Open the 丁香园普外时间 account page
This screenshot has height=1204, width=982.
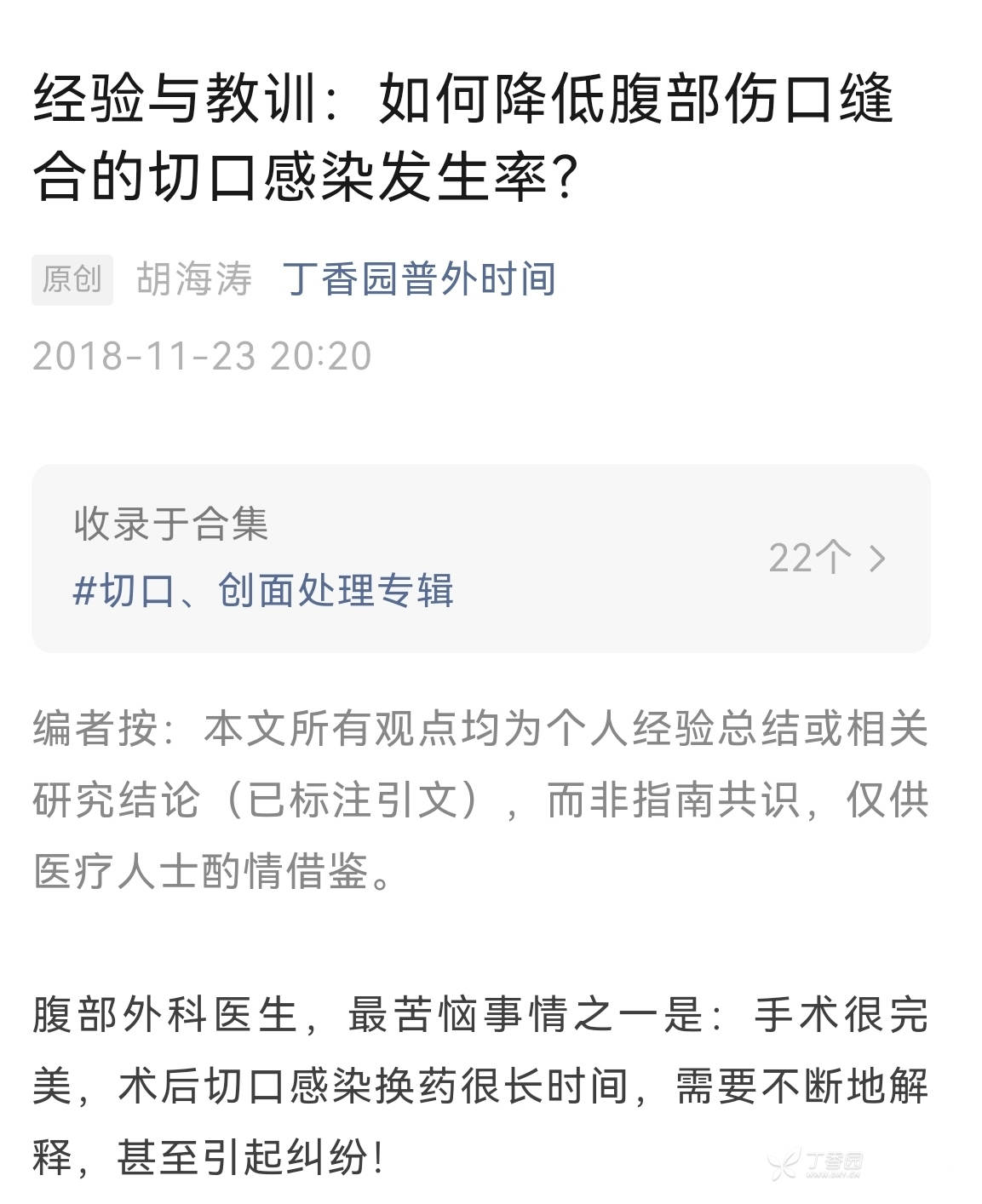click(x=419, y=279)
